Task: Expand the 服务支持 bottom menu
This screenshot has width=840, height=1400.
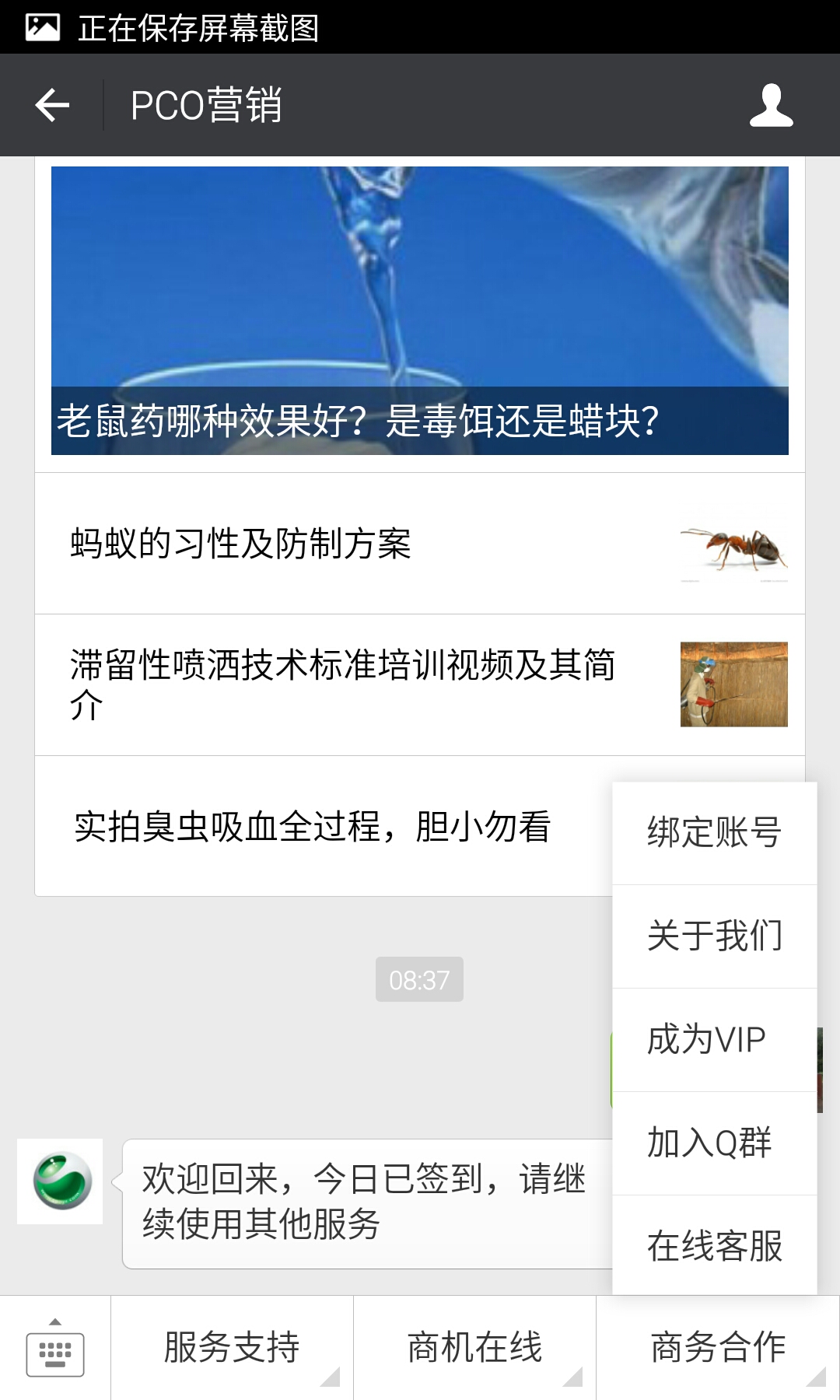Action: pos(232,1348)
